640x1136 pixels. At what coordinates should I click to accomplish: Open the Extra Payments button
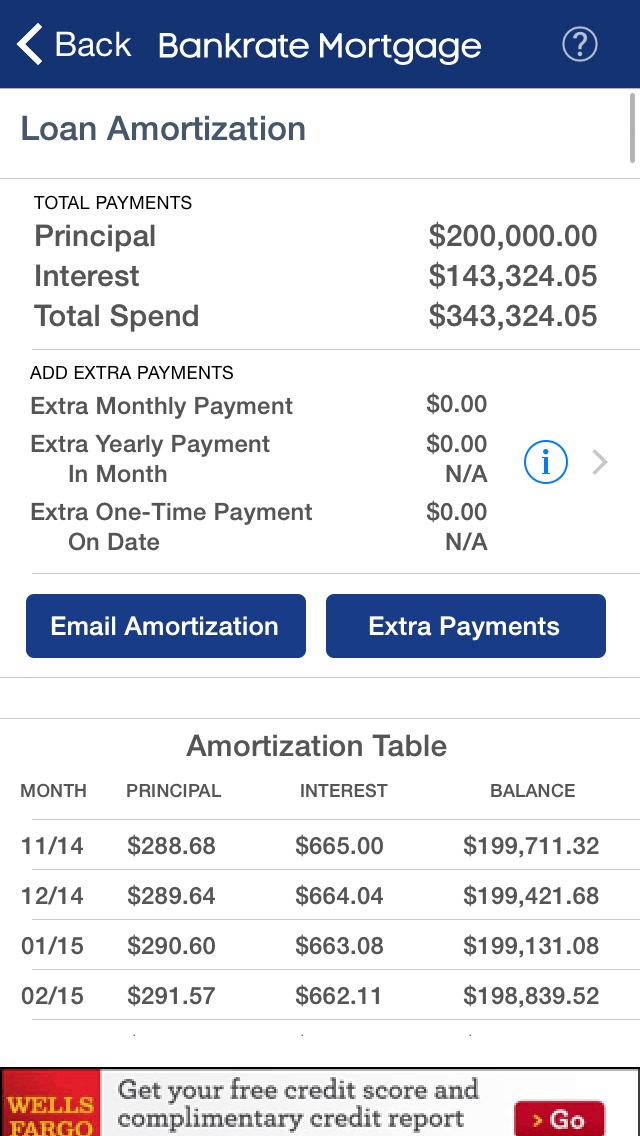click(x=465, y=626)
